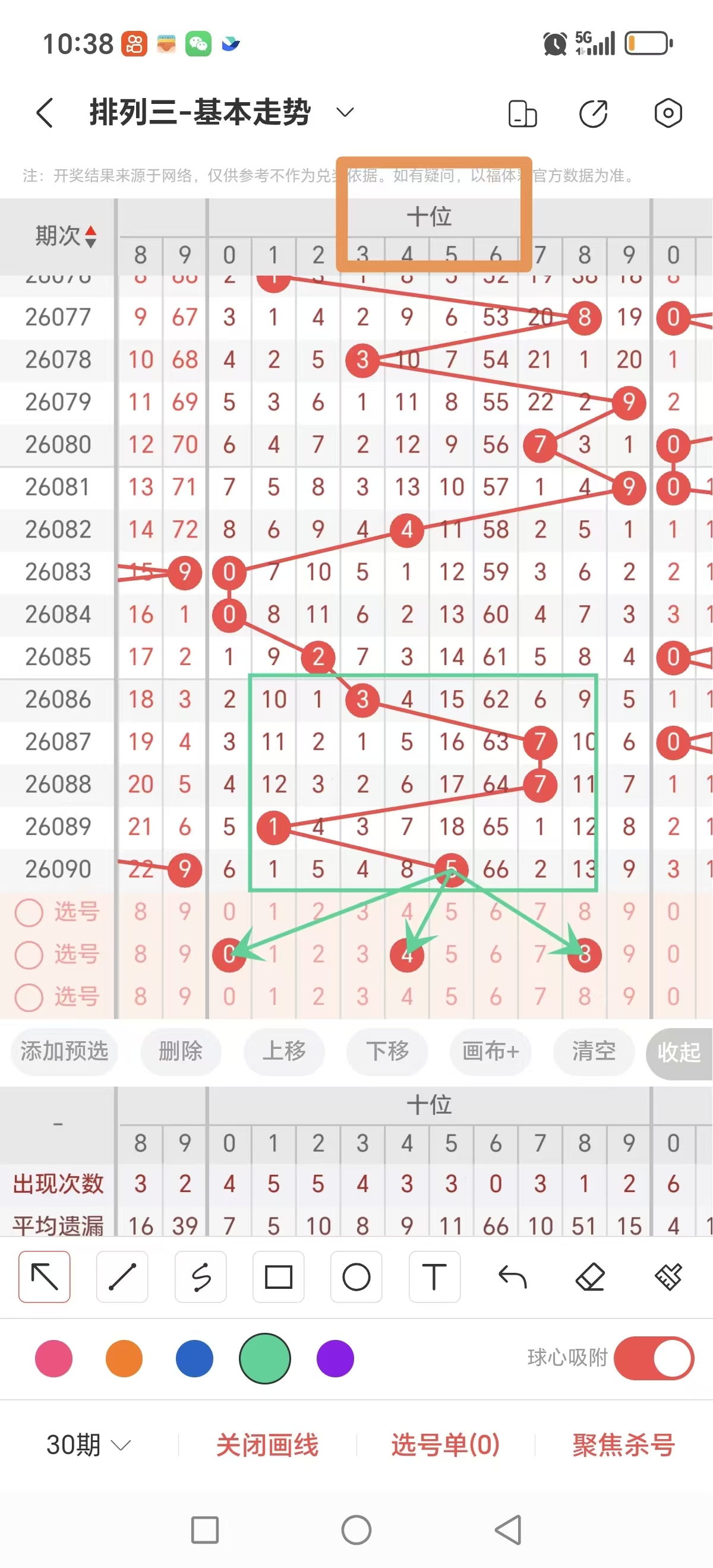Open the 30期 period dropdown
This screenshot has width=713, height=1568.
point(87,1444)
